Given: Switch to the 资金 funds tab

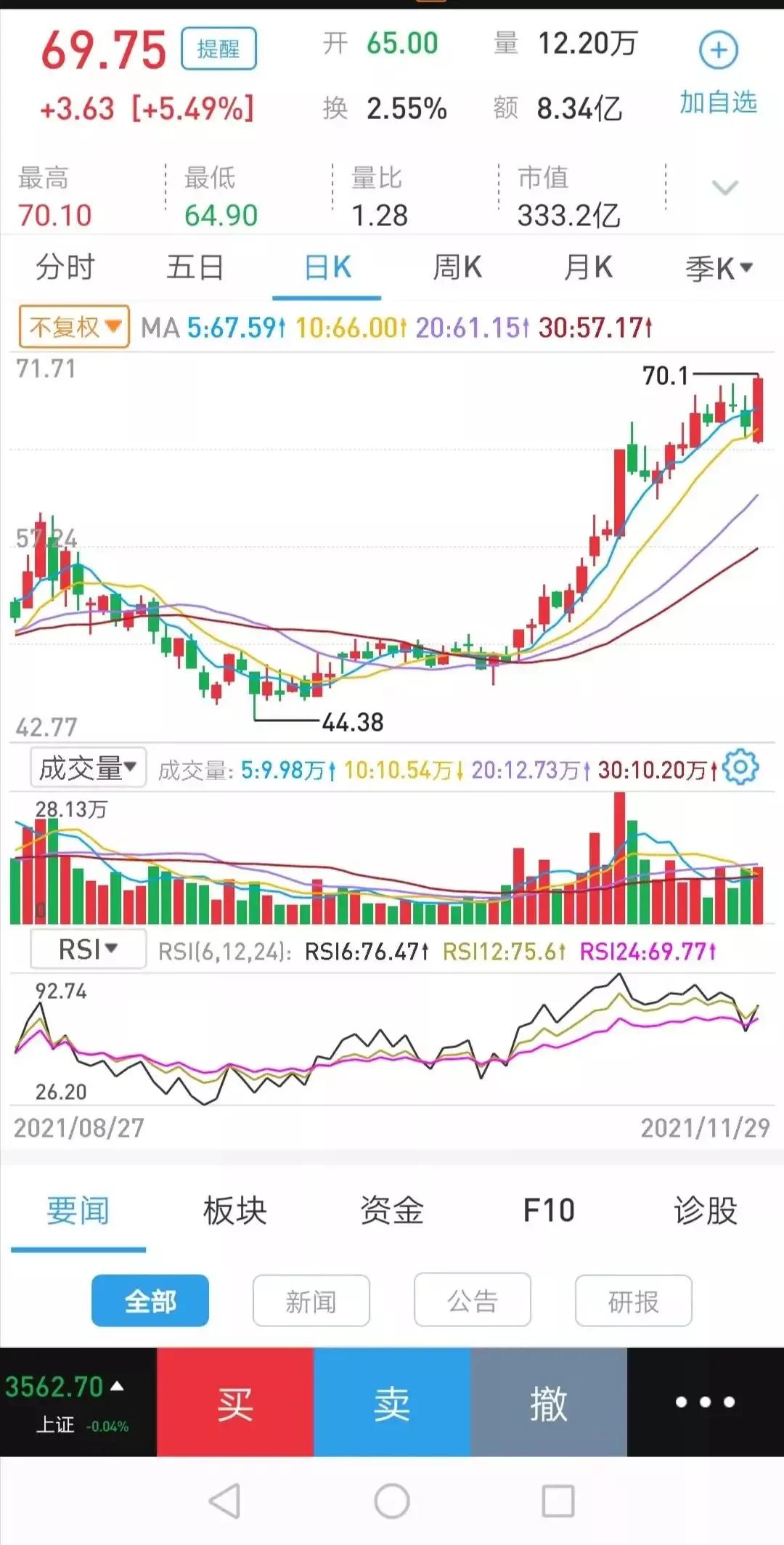Looking at the screenshot, I should click(x=392, y=1209).
